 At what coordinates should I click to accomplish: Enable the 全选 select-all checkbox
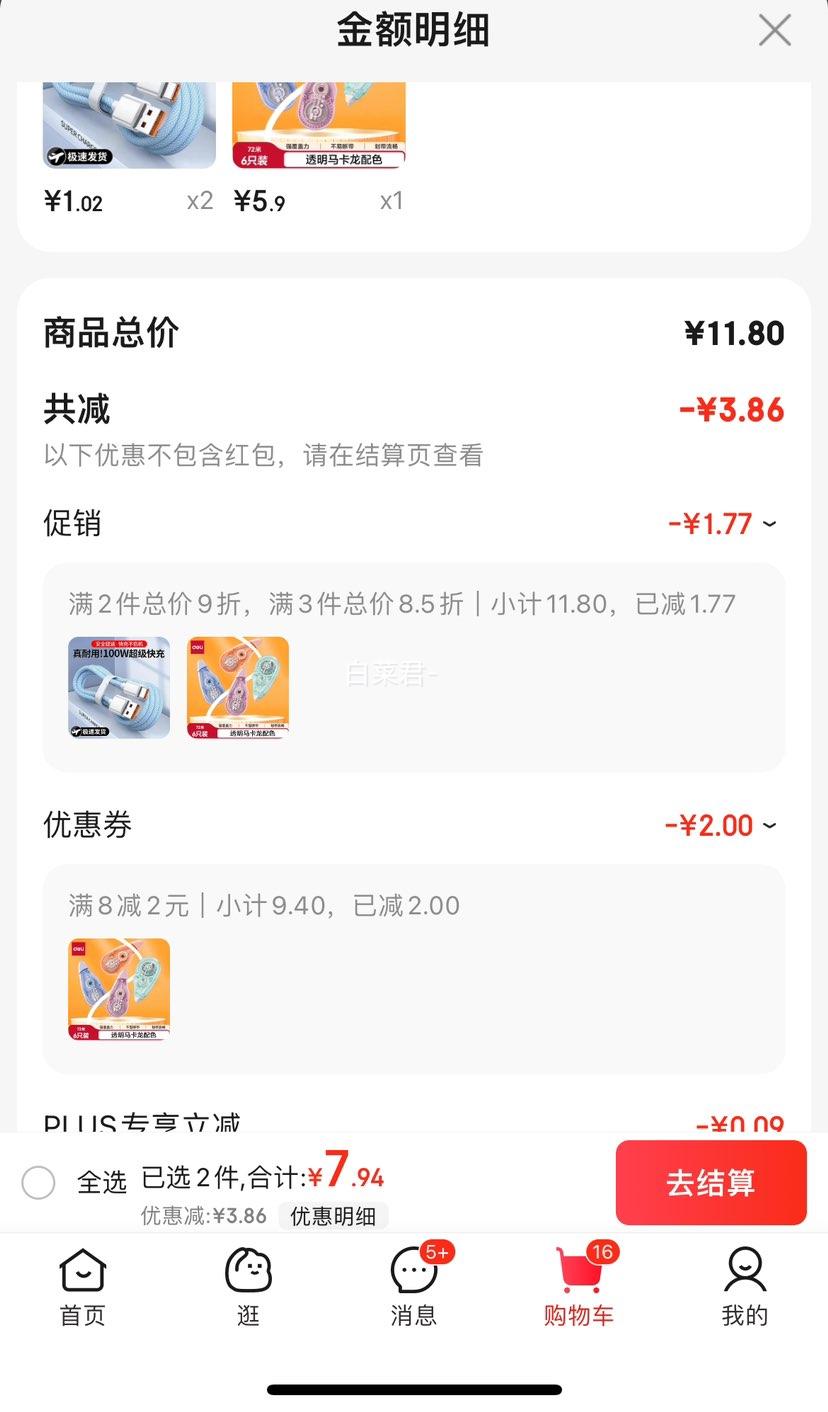[39, 1182]
